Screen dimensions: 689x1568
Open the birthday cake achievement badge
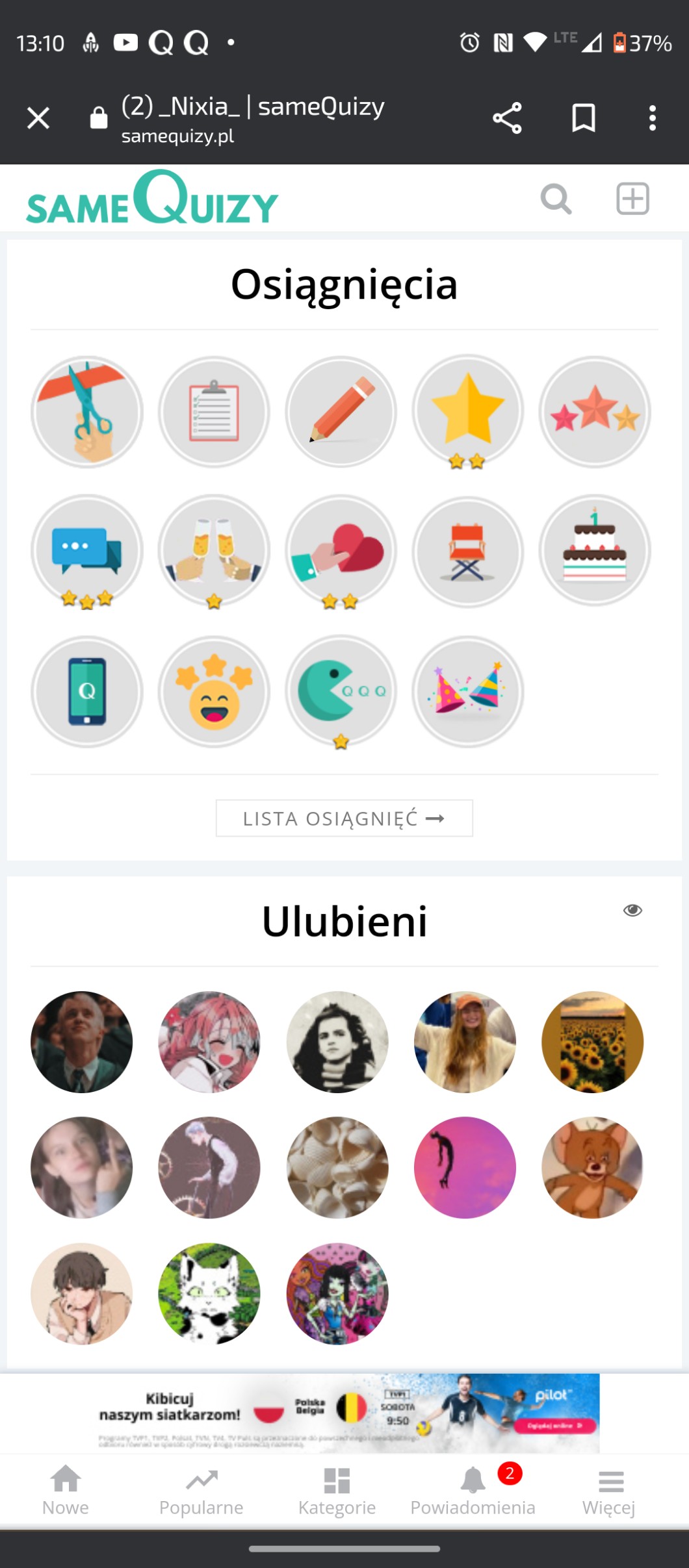tap(595, 551)
